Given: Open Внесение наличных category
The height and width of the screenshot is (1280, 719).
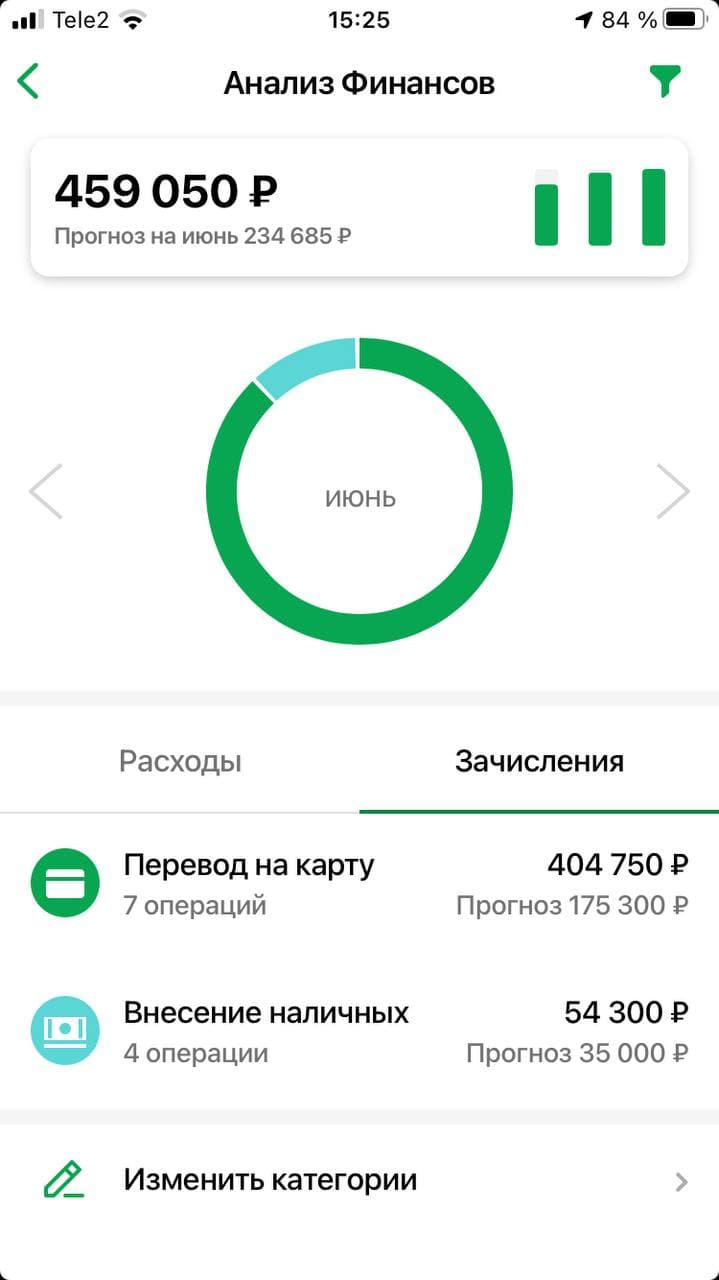Looking at the screenshot, I should (x=359, y=1031).
